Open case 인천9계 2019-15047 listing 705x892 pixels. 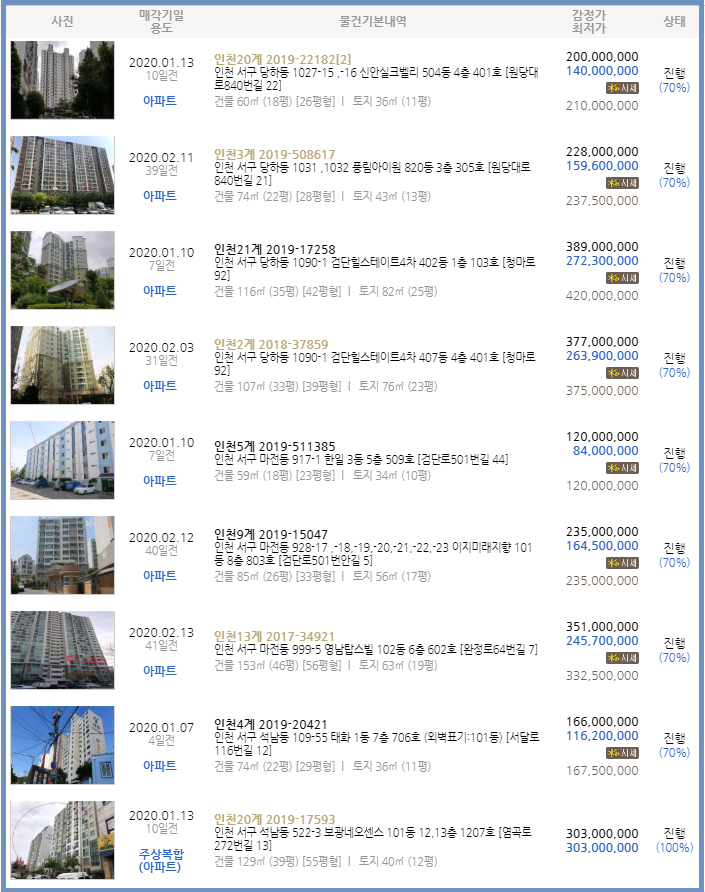[x=270, y=534]
